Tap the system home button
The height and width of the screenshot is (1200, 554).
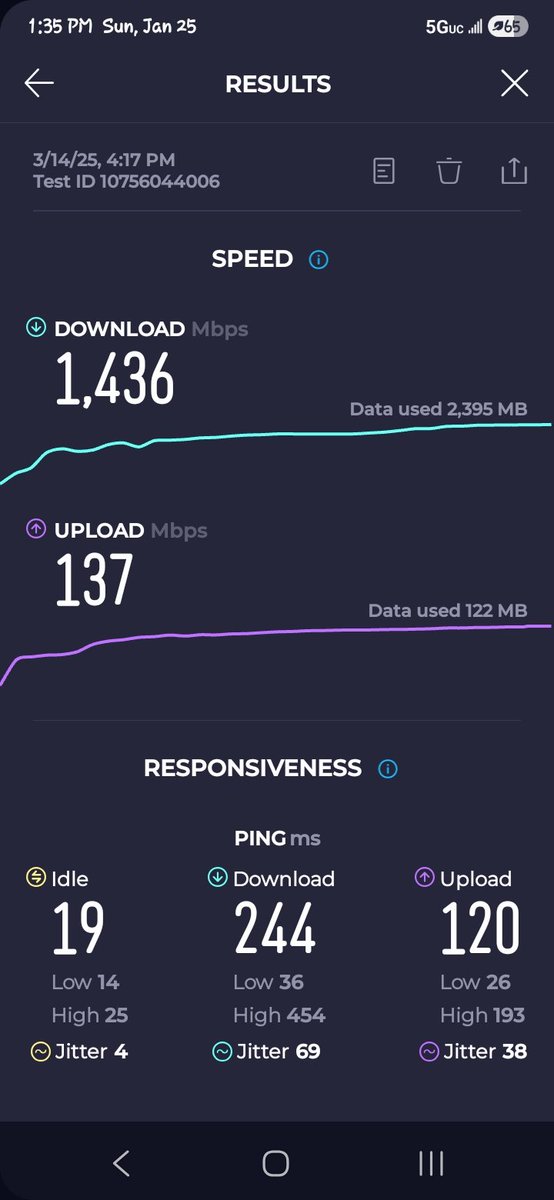tap(276, 1163)
